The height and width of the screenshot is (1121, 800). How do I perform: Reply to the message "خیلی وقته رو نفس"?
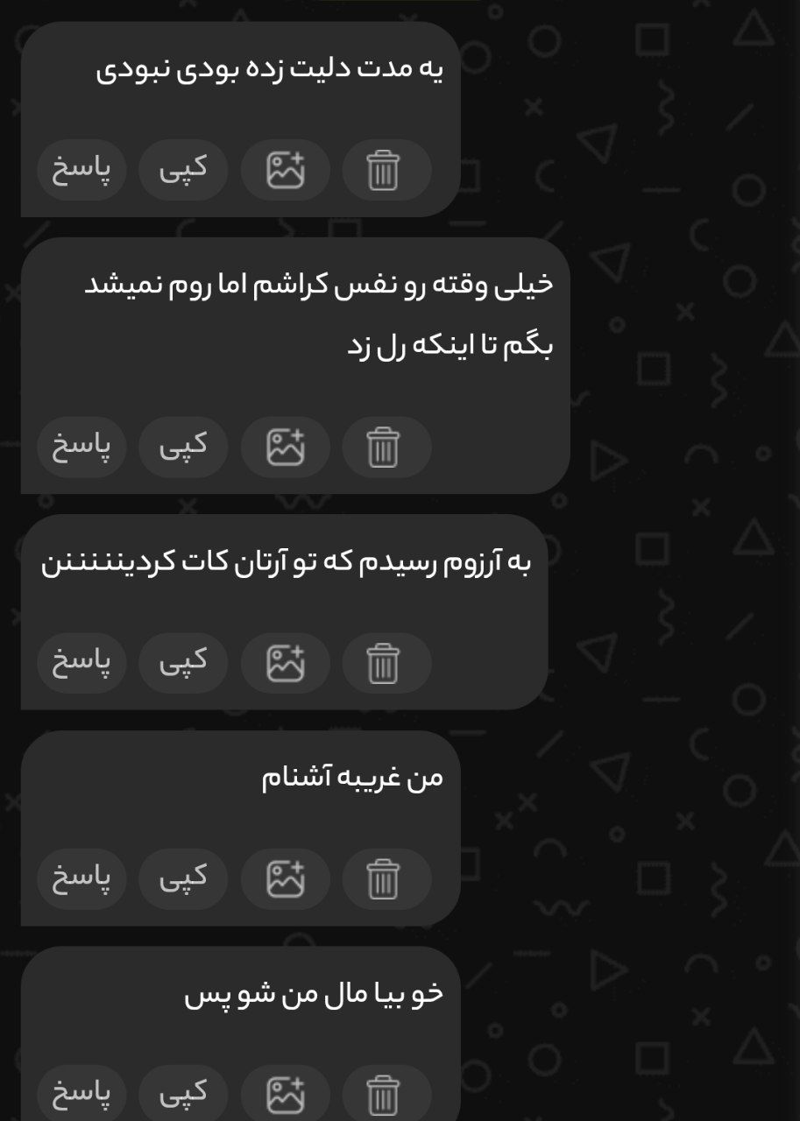tap(82, 446)
